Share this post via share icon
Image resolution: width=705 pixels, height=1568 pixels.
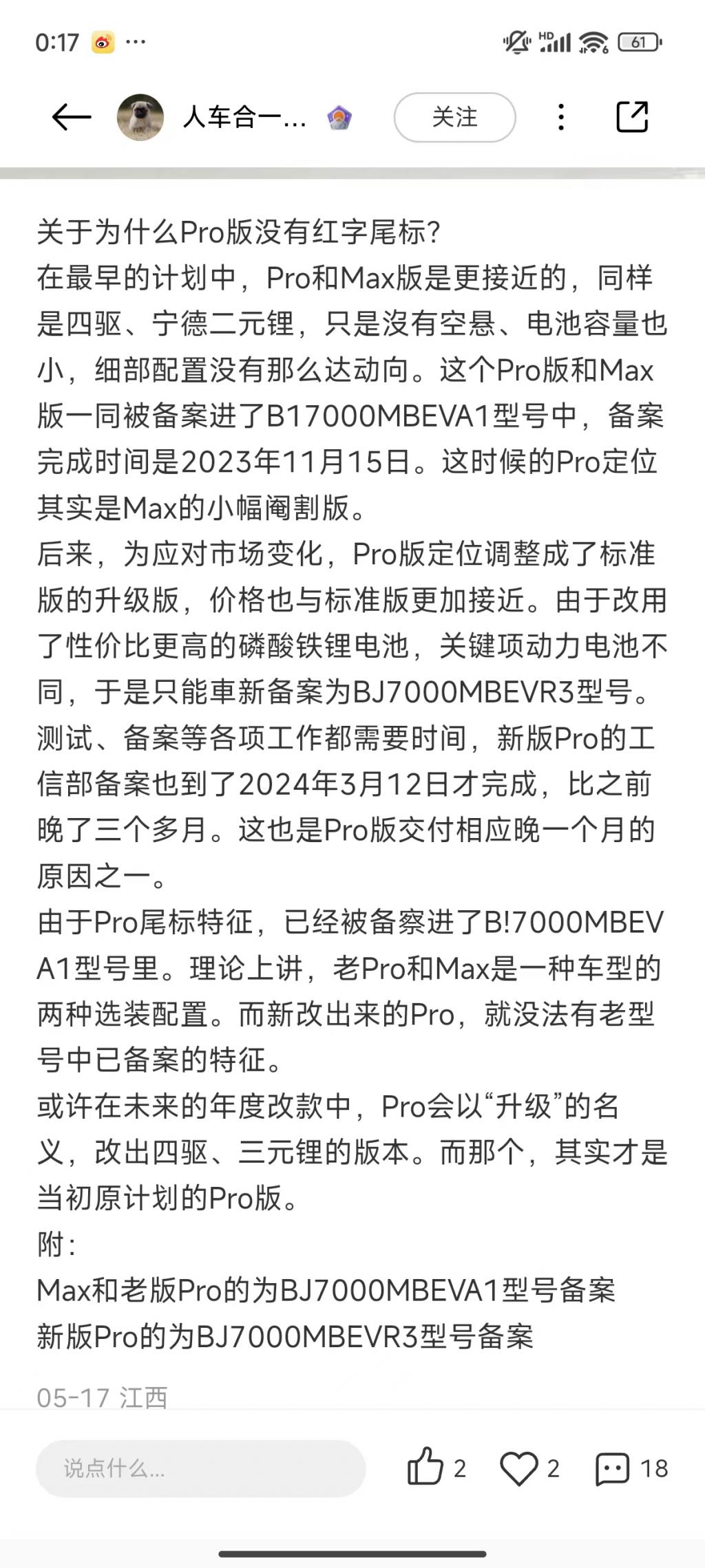[x=632, y=117]
